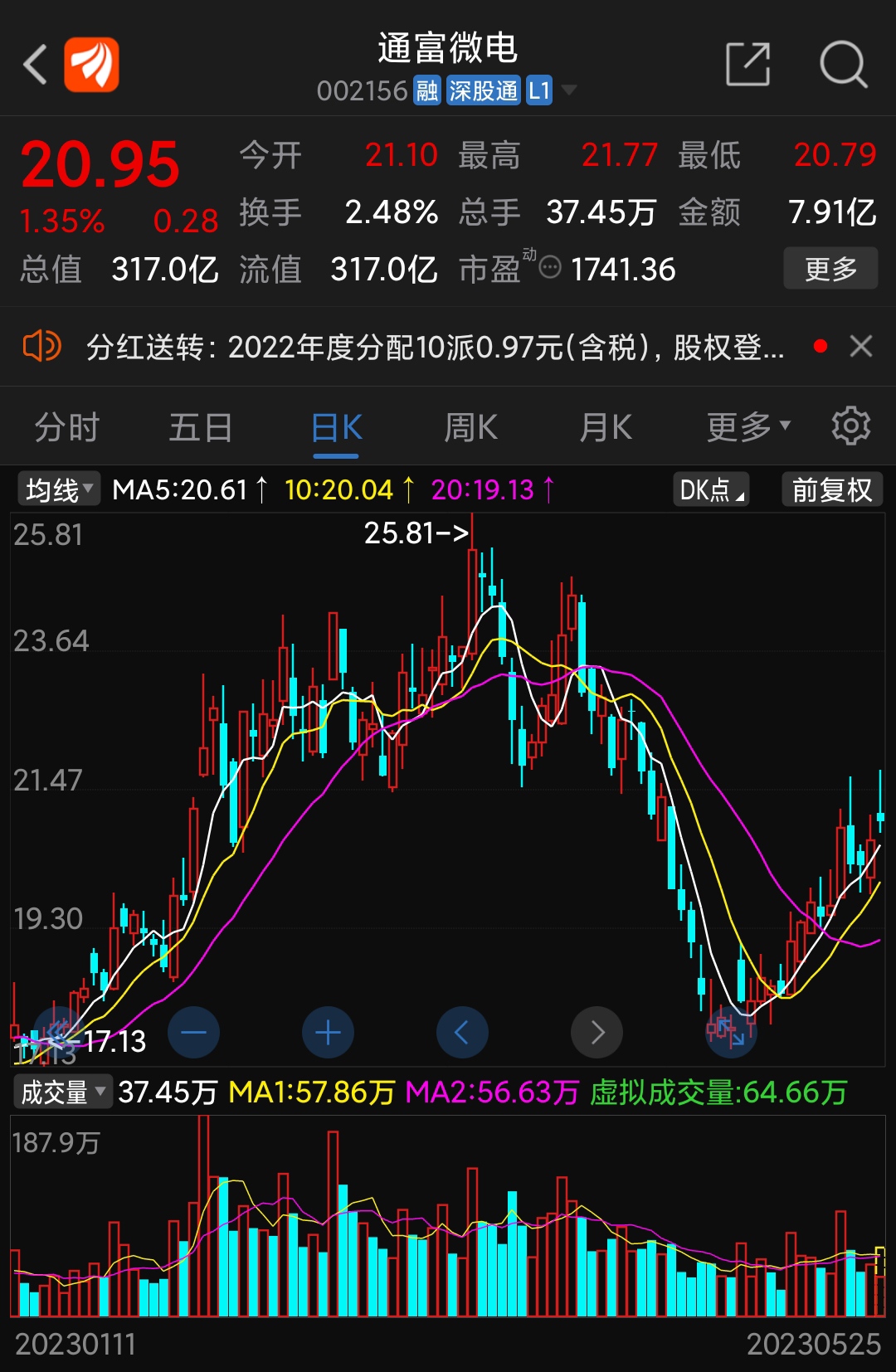The height and width of the screenshot is (1372, 896).
Task: Zoom out with the minus chart button
Action: tap(193, 1032)
